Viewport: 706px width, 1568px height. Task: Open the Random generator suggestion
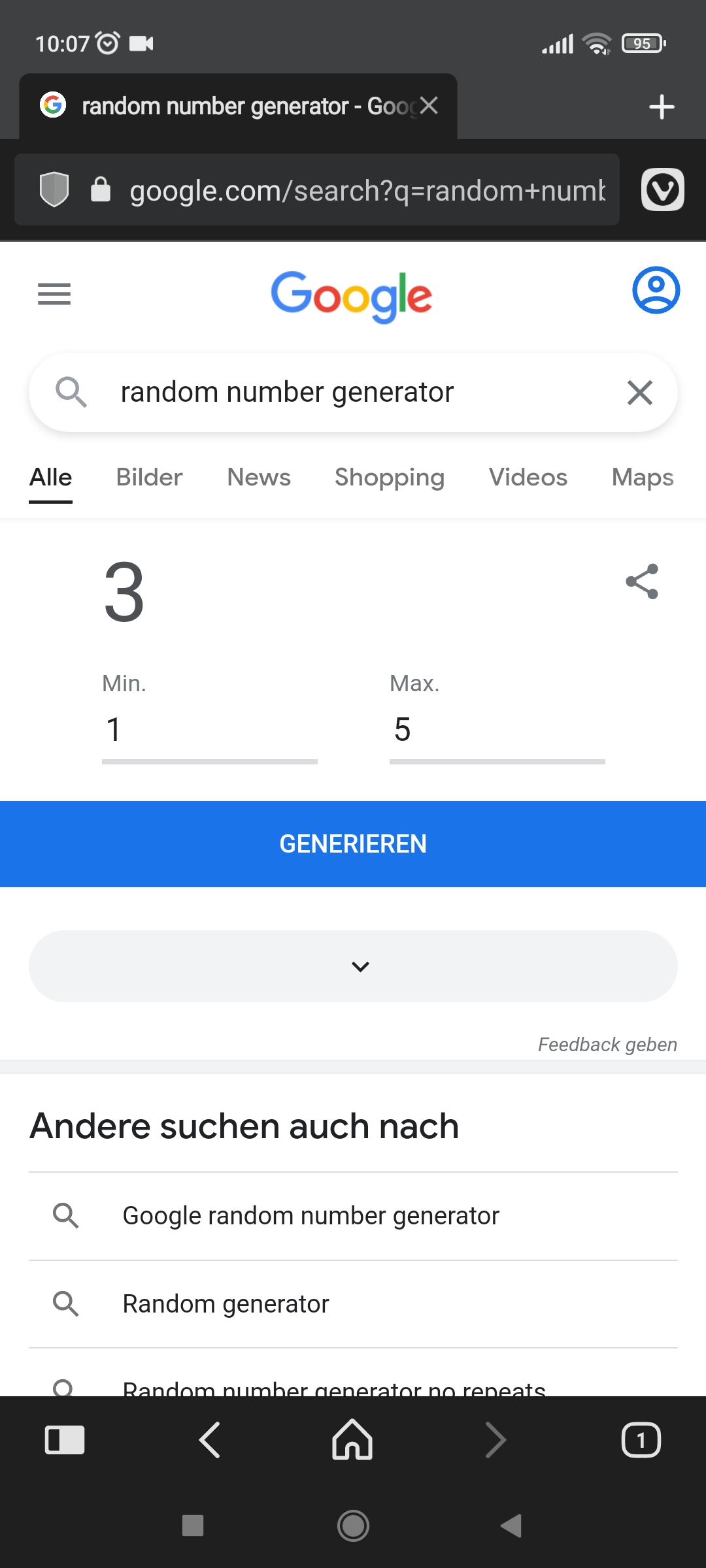pos(226,1304)
